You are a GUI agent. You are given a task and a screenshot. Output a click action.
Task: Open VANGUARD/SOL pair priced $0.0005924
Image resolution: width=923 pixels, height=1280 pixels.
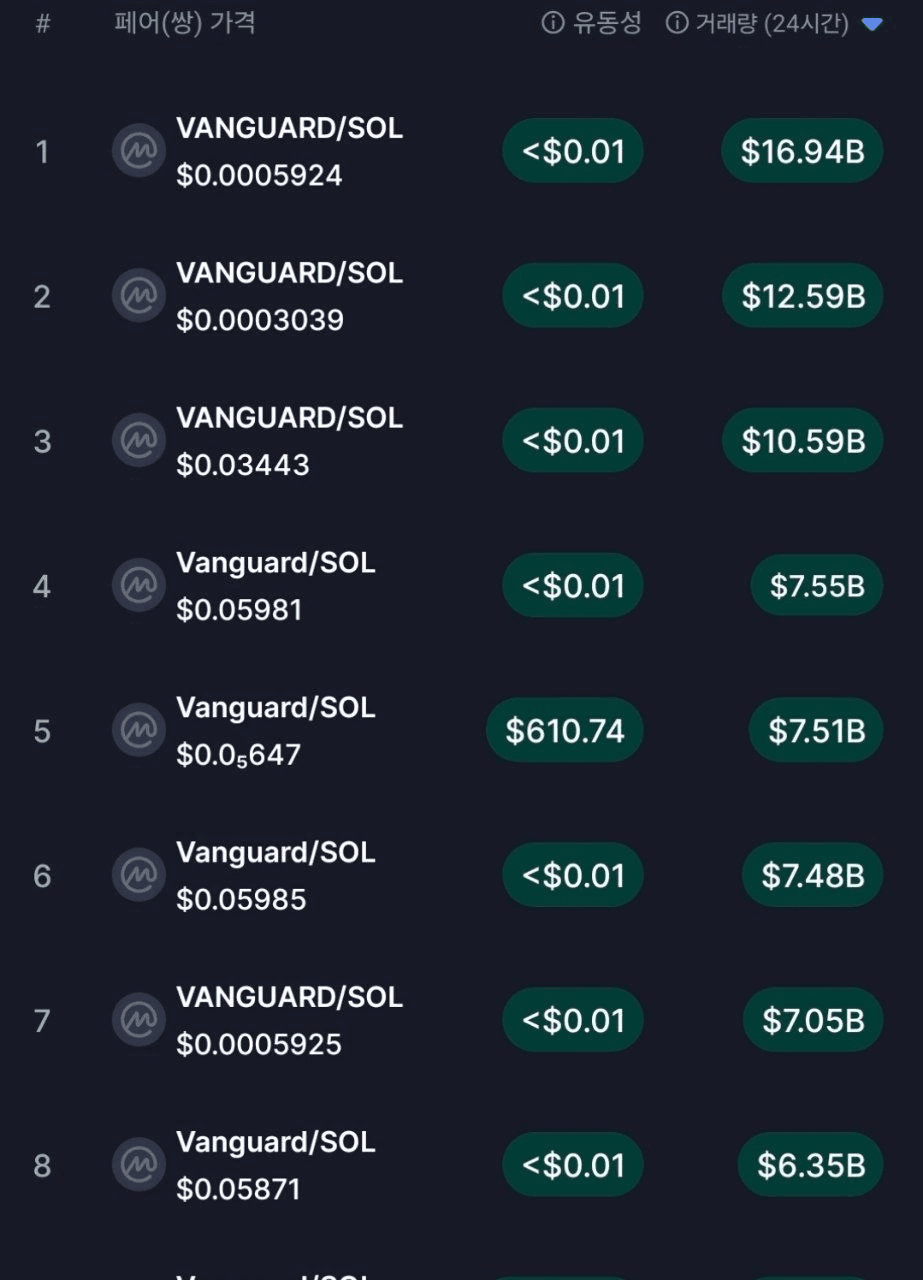289,129
